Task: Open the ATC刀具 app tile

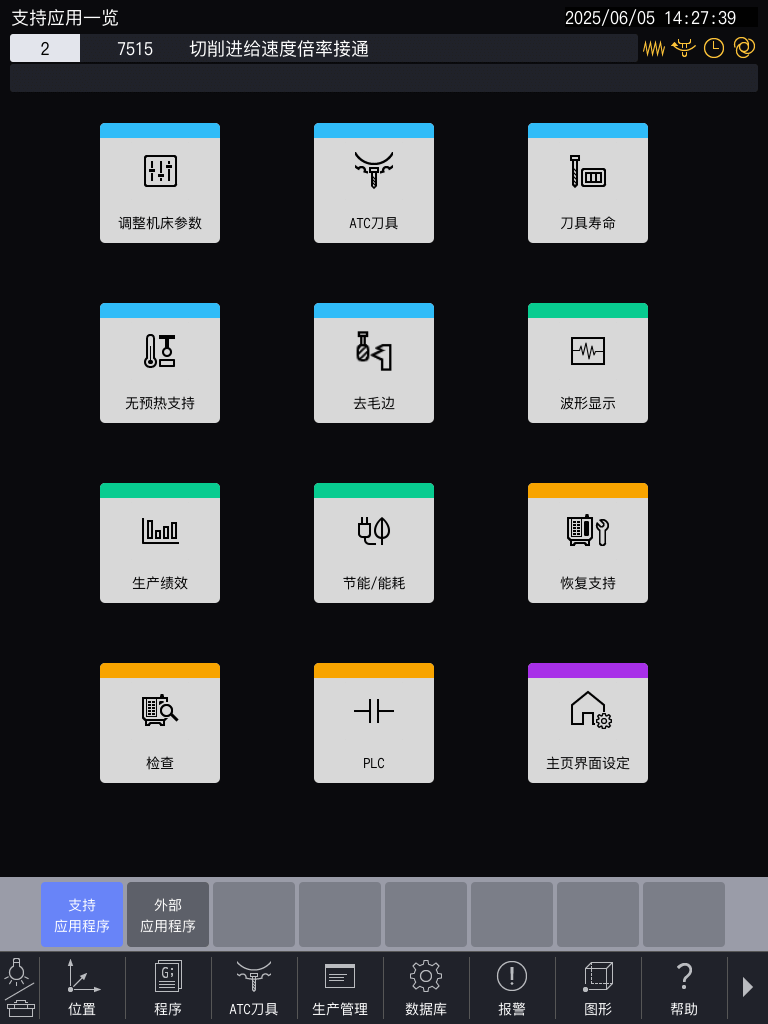Action: 374,184
